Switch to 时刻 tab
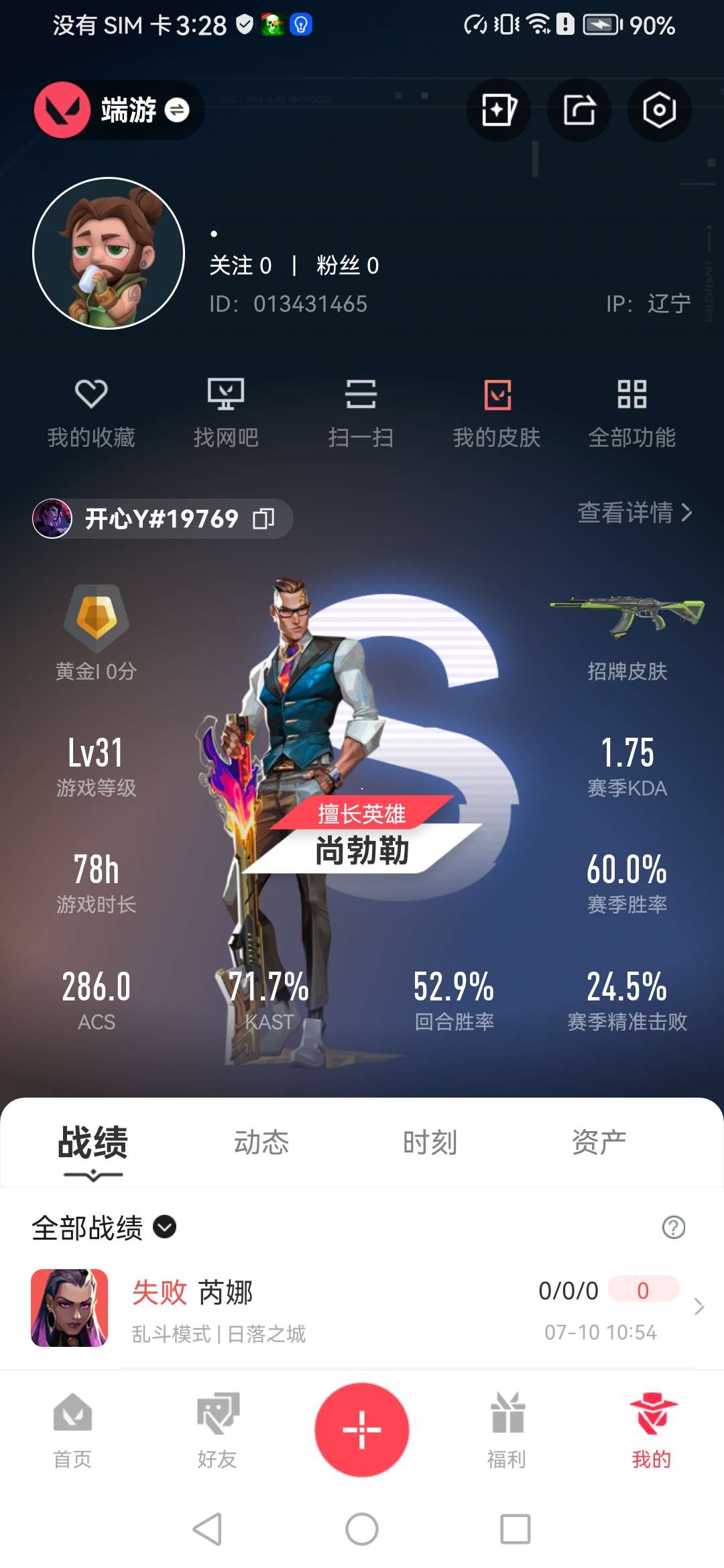The image size is (724, 1568). click(430, 1142)
